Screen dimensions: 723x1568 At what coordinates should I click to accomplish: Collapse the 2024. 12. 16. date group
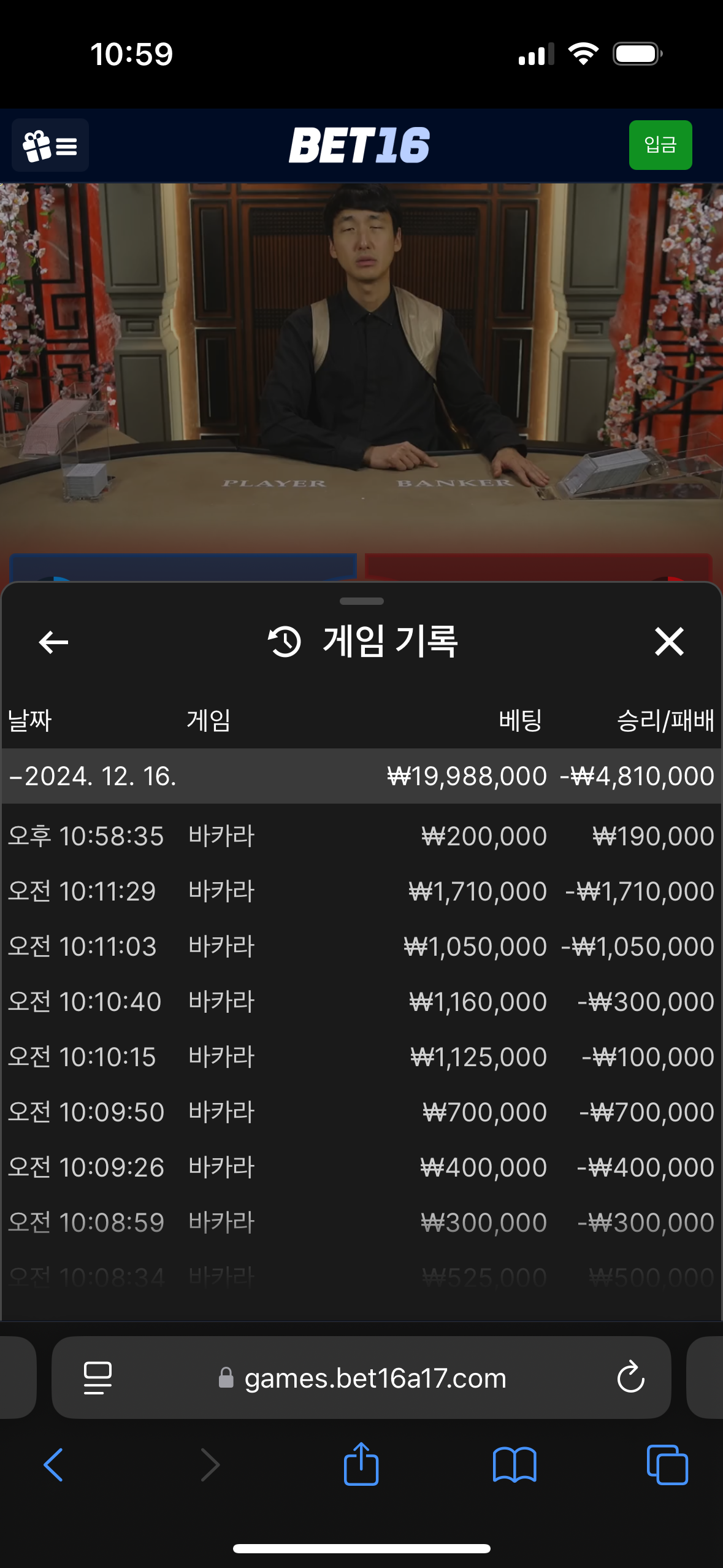(x=92, y=776)
